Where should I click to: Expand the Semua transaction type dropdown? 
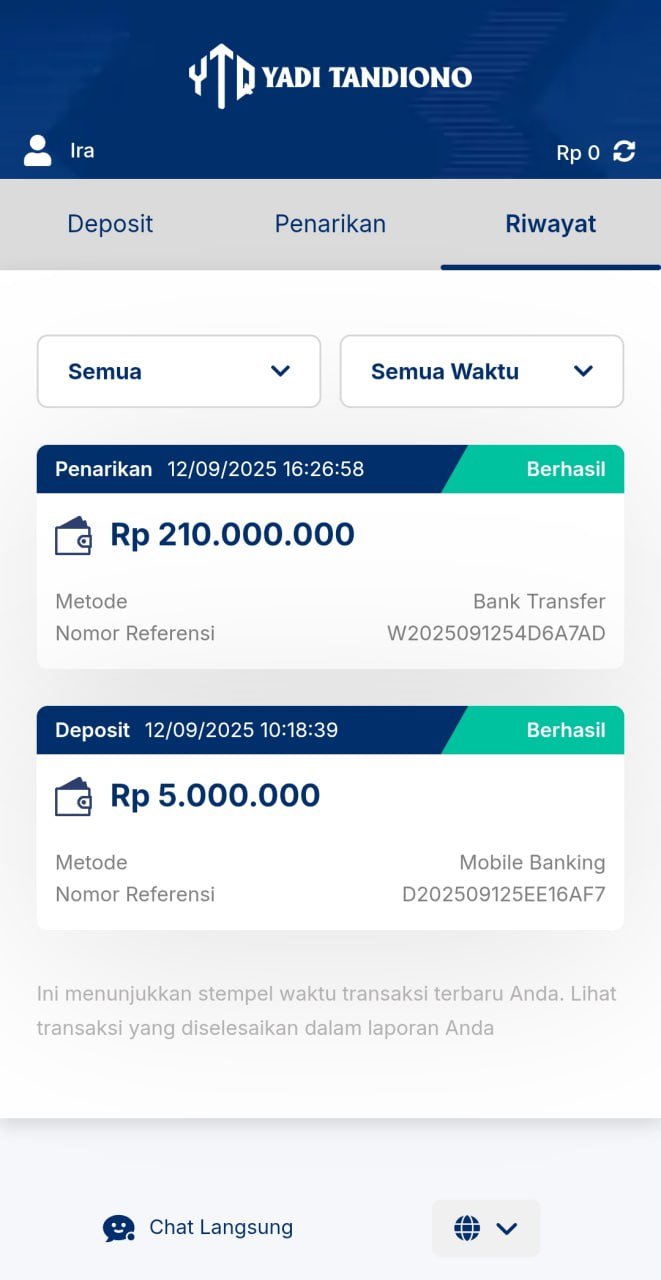point(179,372)
